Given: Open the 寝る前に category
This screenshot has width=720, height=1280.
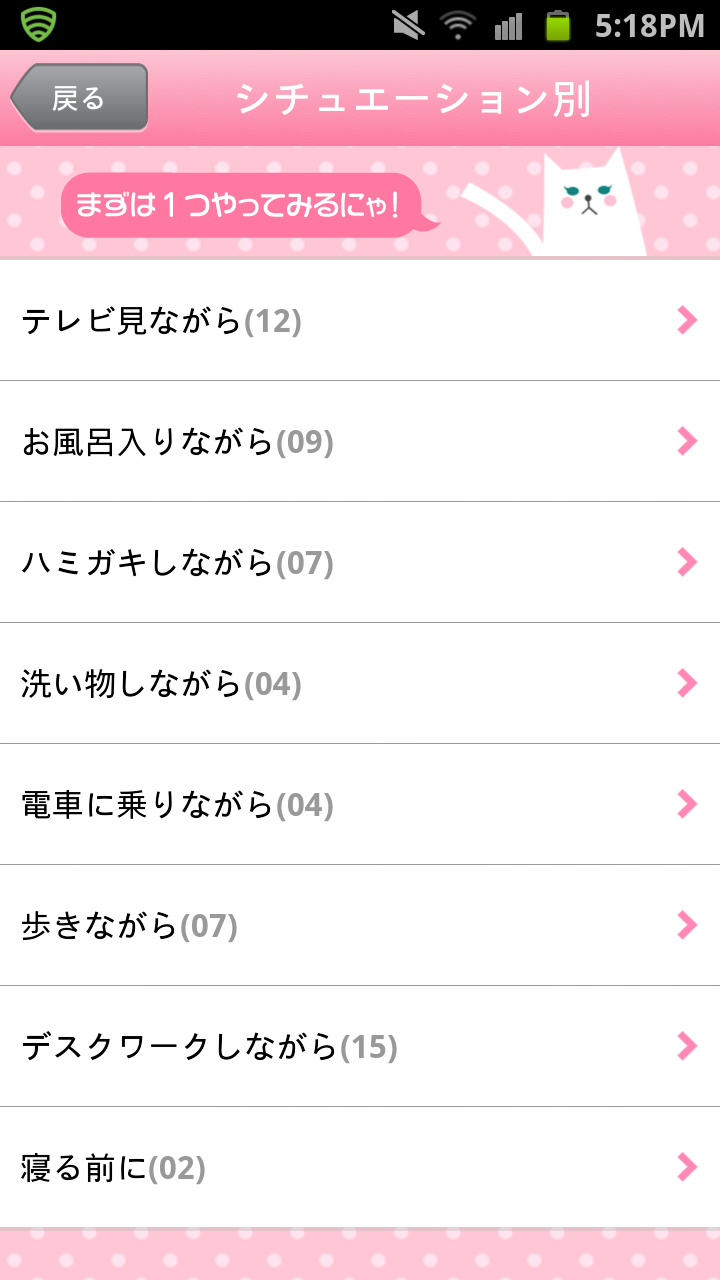Looking at the screenshot, I should [360, 1167].
